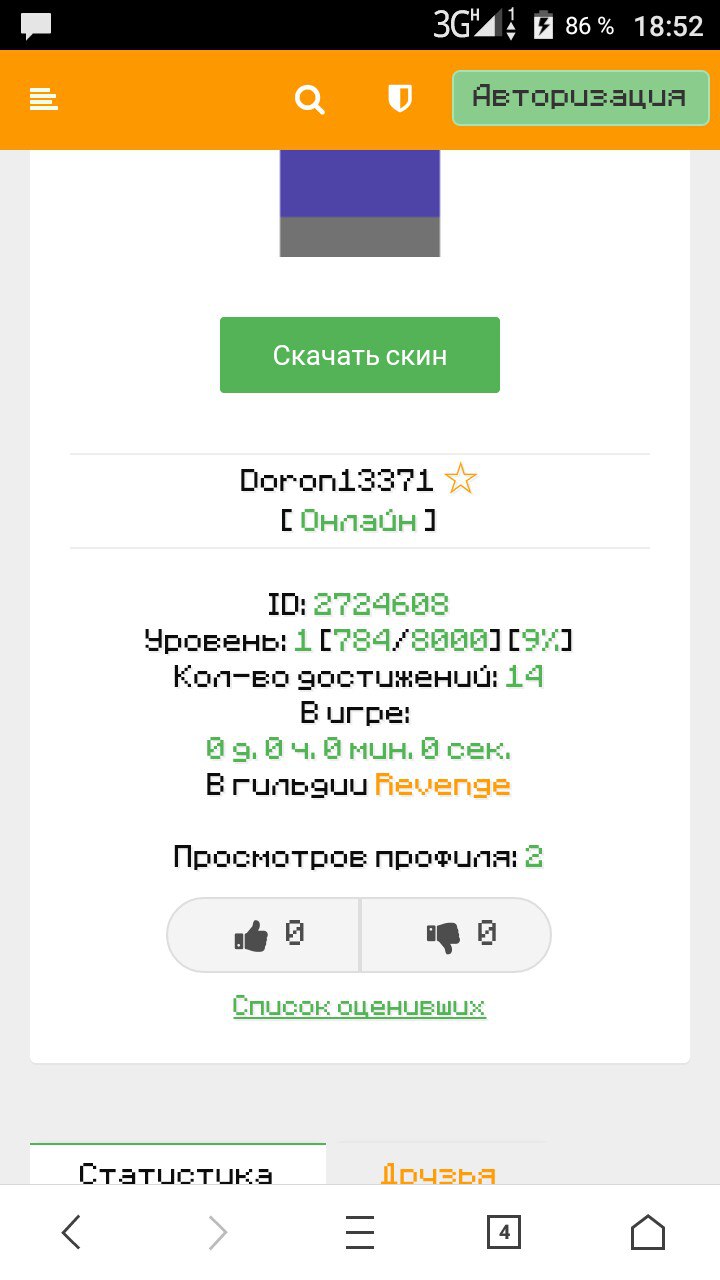Image resolution: width=720 pixels, height=1280 pixels.
Task: Open the browser menu in bottom bar
Action: click(x=360, y=1233)
